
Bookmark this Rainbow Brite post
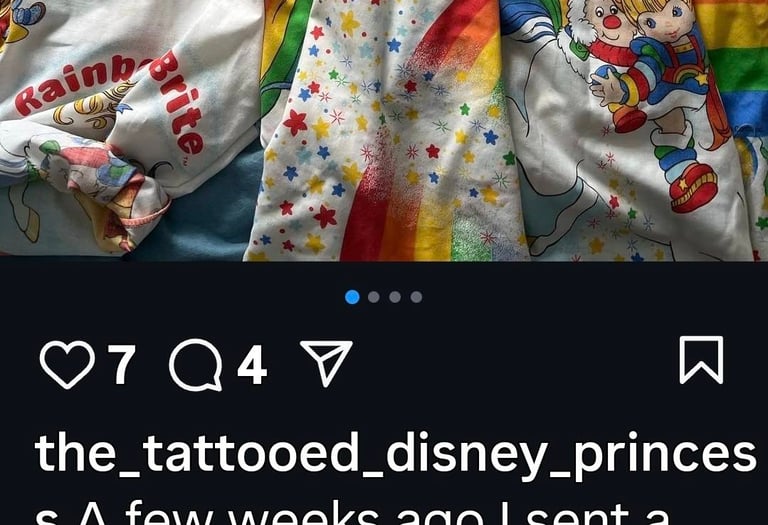tap(701, 360)
